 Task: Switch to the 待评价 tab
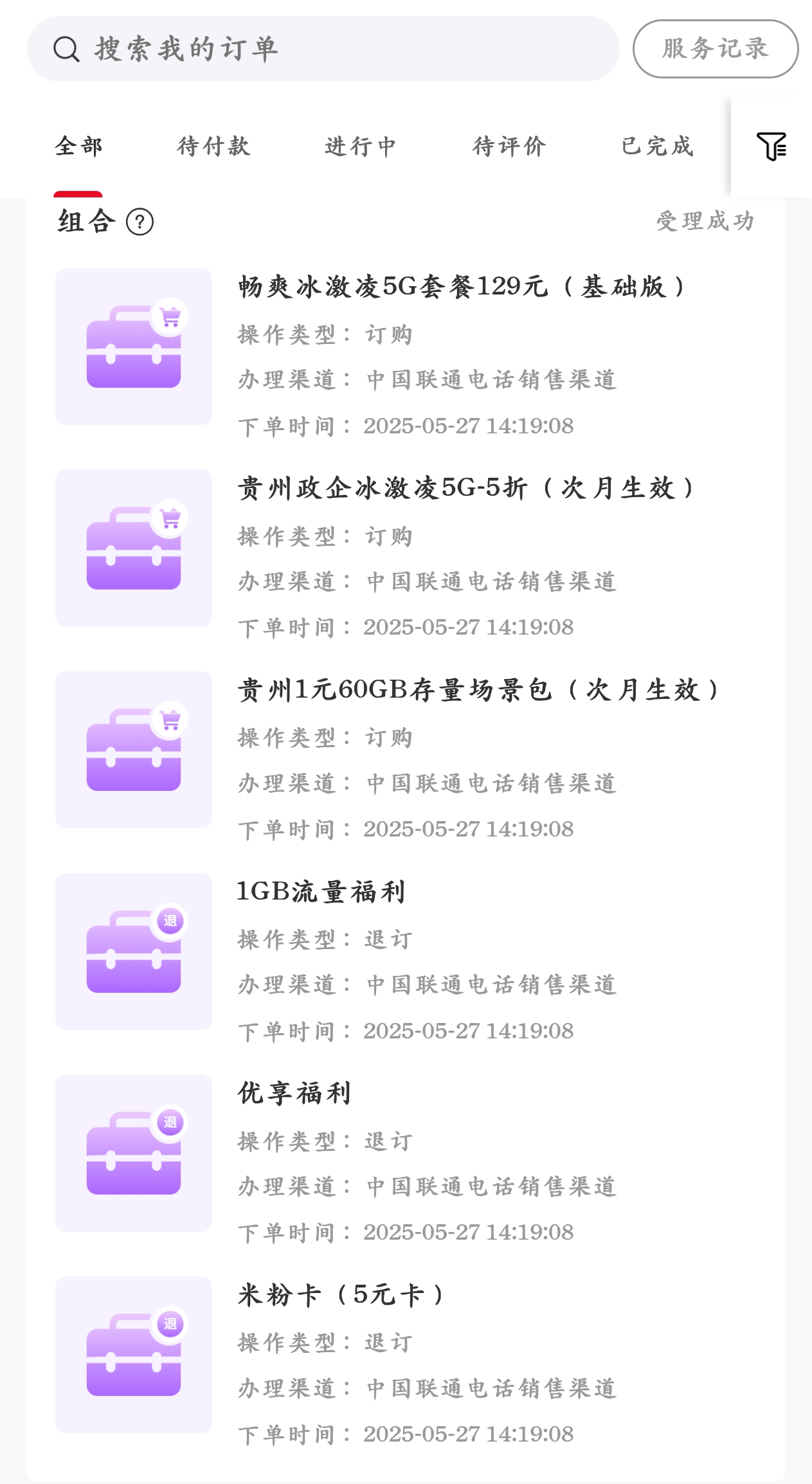pyautogui.click(x=509, y=147)
